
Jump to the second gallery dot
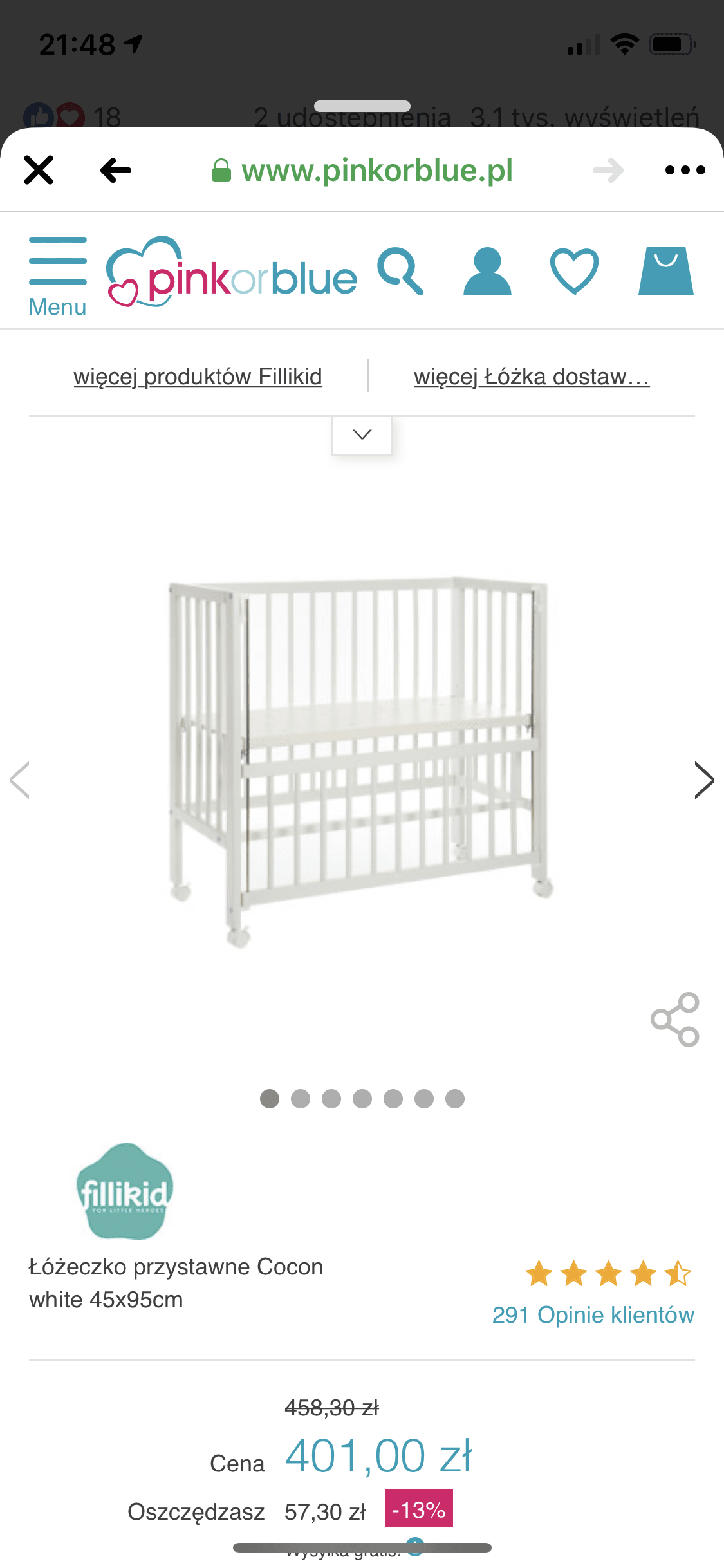(x=301, y=1099)
